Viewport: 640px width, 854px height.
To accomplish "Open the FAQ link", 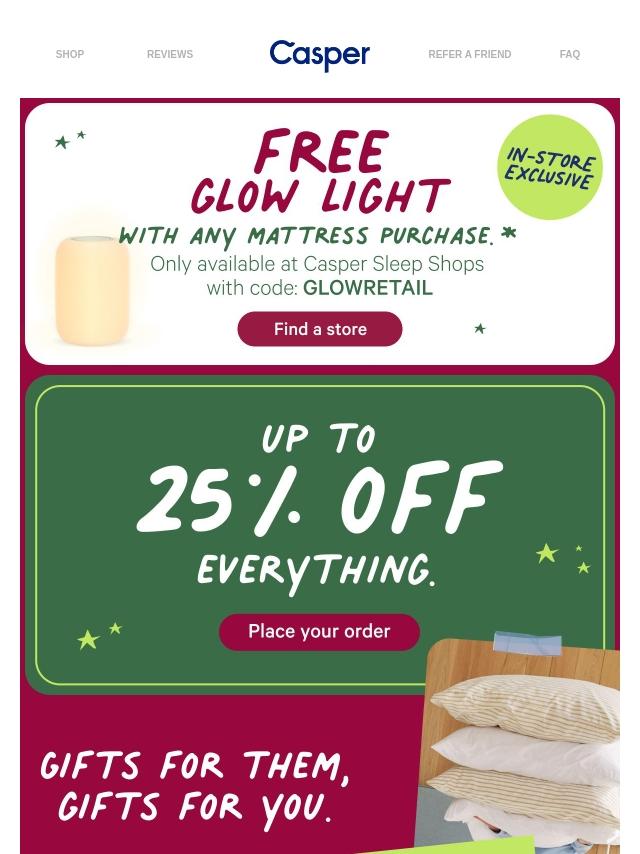I will [x=569, y=55].
